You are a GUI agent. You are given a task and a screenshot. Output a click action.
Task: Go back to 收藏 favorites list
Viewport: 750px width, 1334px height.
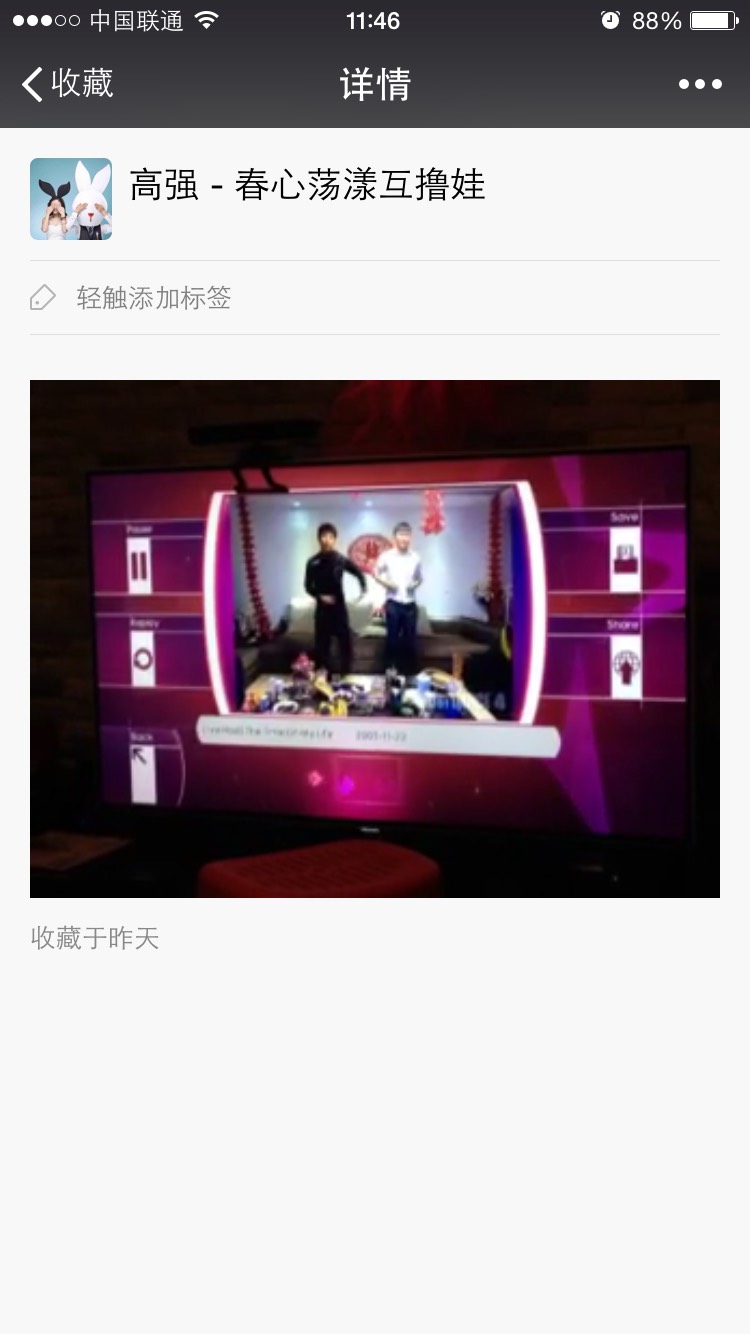[x=68, y=84]
